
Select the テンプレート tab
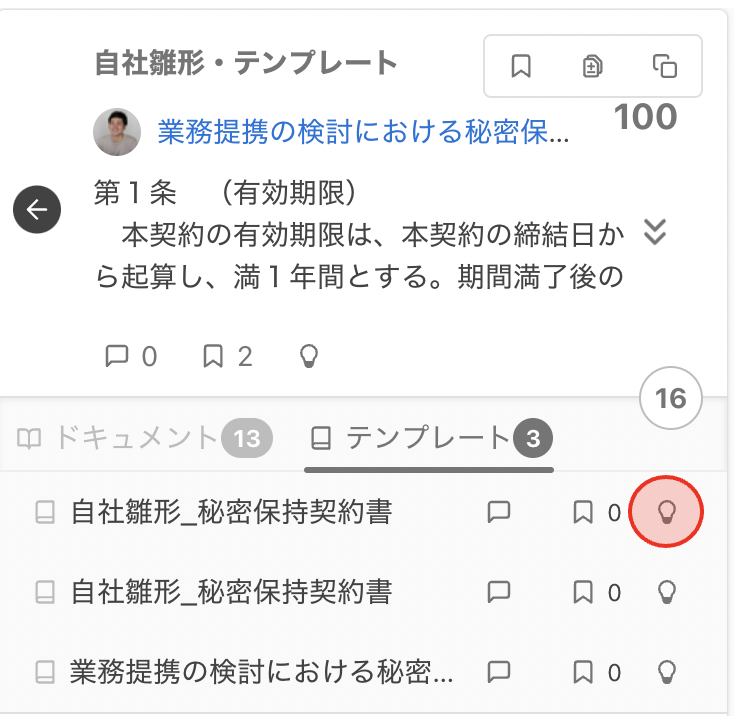(x=429, y=437)
